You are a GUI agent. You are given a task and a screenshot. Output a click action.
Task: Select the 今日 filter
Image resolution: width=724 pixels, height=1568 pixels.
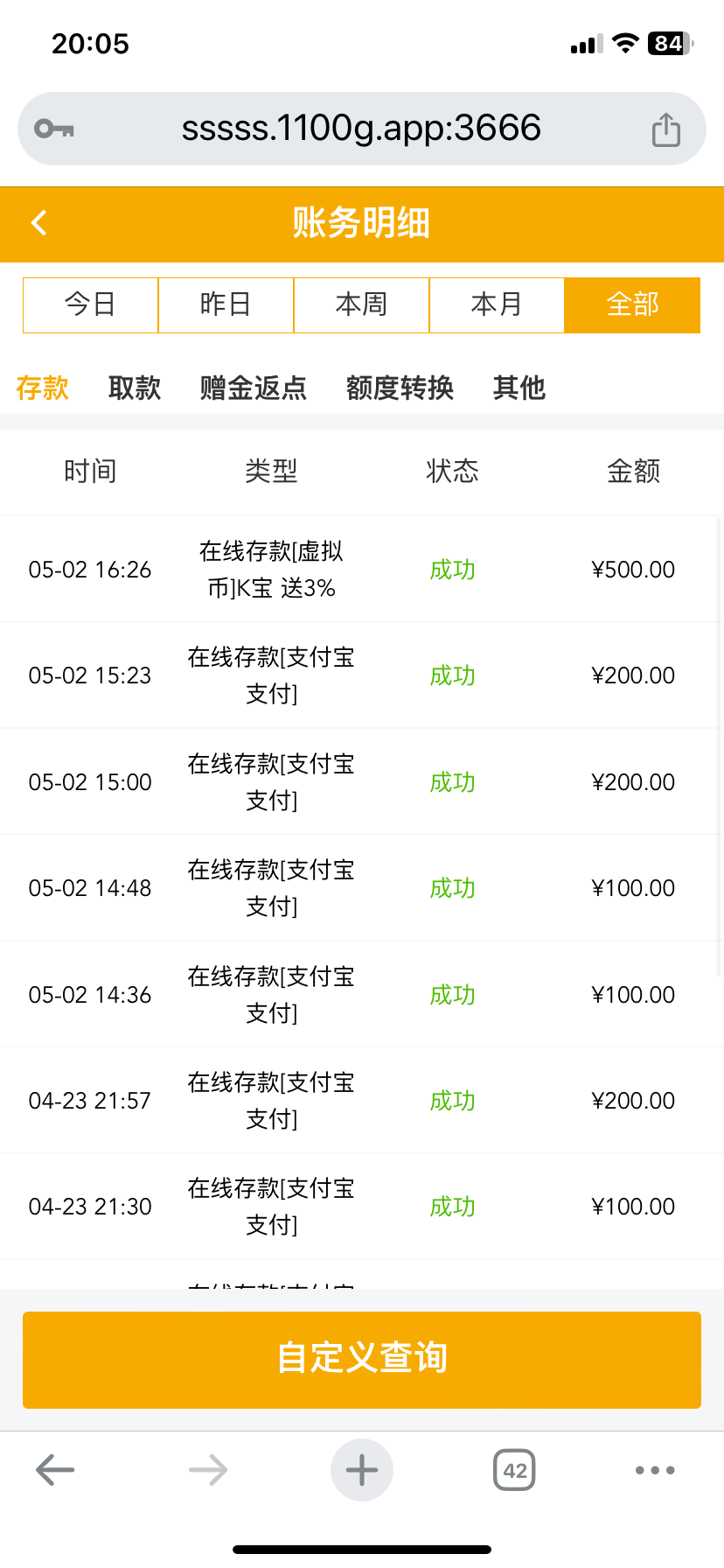[x=90, y=304]
